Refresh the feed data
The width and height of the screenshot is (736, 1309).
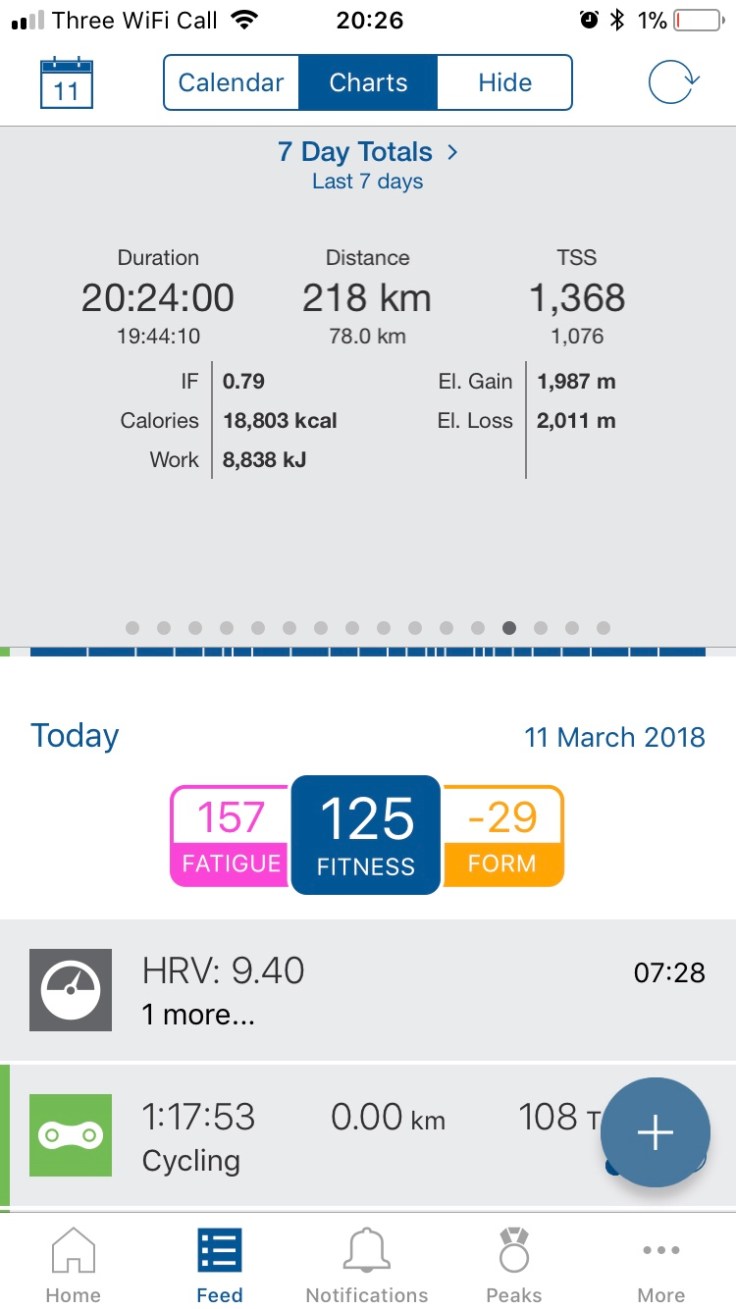[x=673, y=83]
